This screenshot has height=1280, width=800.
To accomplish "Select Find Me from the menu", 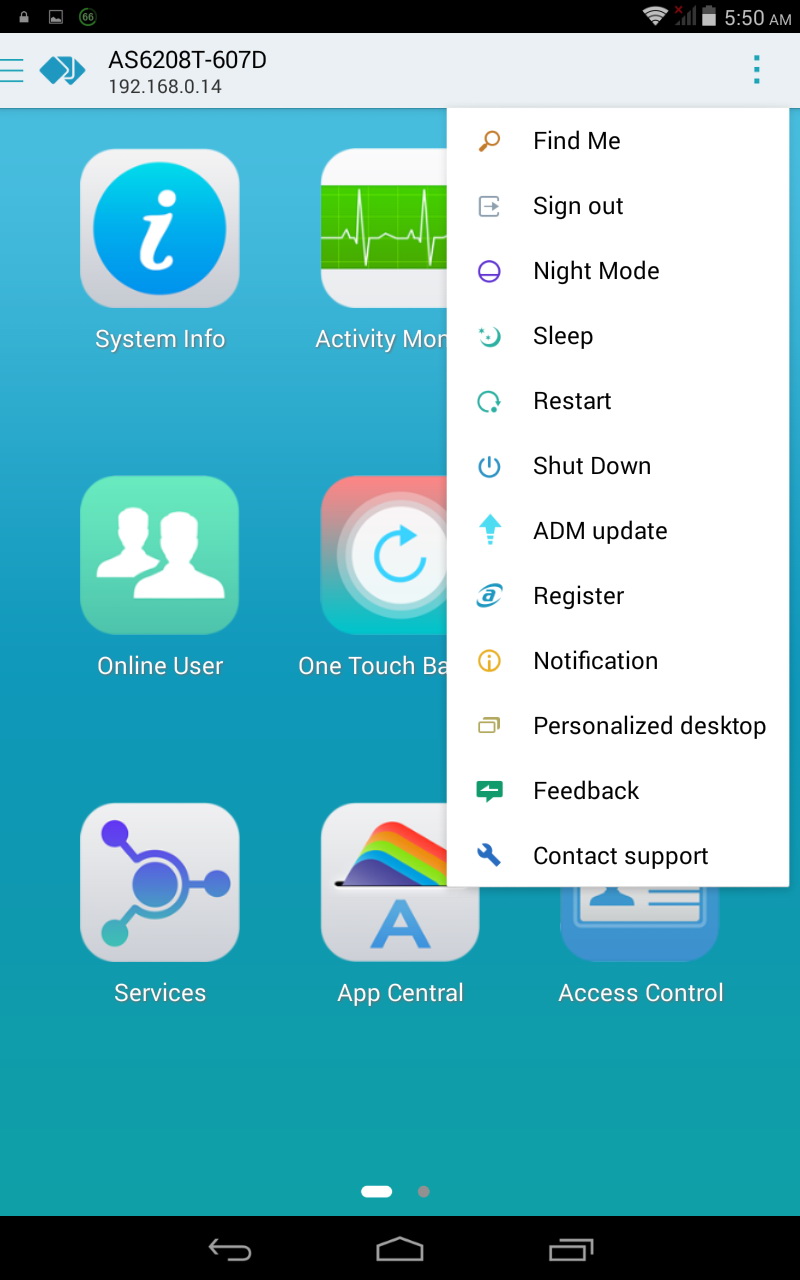I will [x=618, y=141].
